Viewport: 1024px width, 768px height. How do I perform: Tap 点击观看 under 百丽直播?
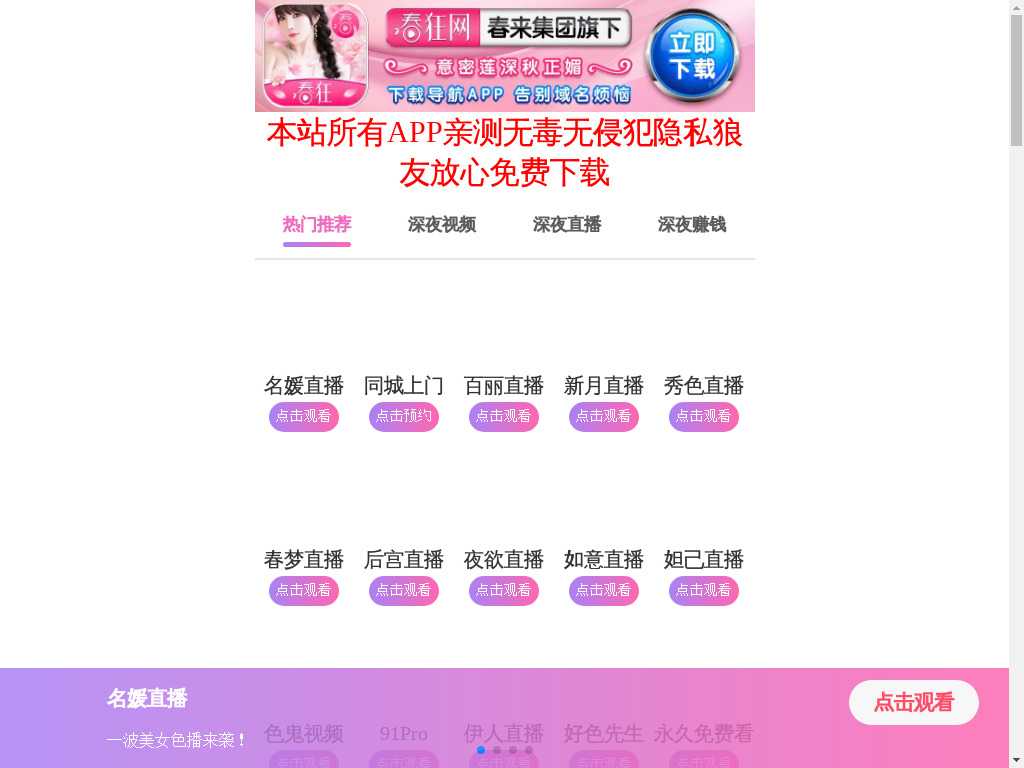click(x=504, y=416)
